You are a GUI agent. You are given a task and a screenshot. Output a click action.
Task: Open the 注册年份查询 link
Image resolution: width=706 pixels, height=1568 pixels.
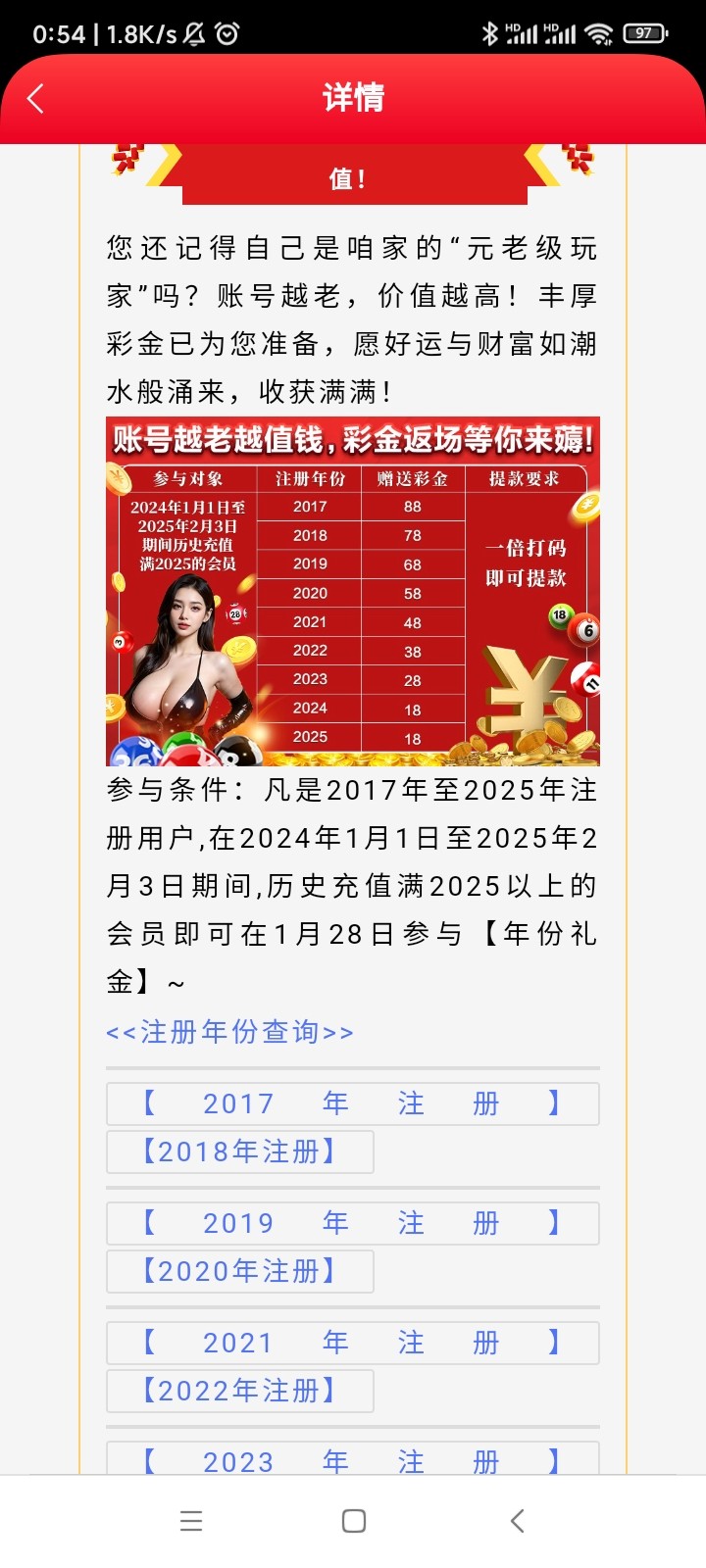tap(229, 1032)
